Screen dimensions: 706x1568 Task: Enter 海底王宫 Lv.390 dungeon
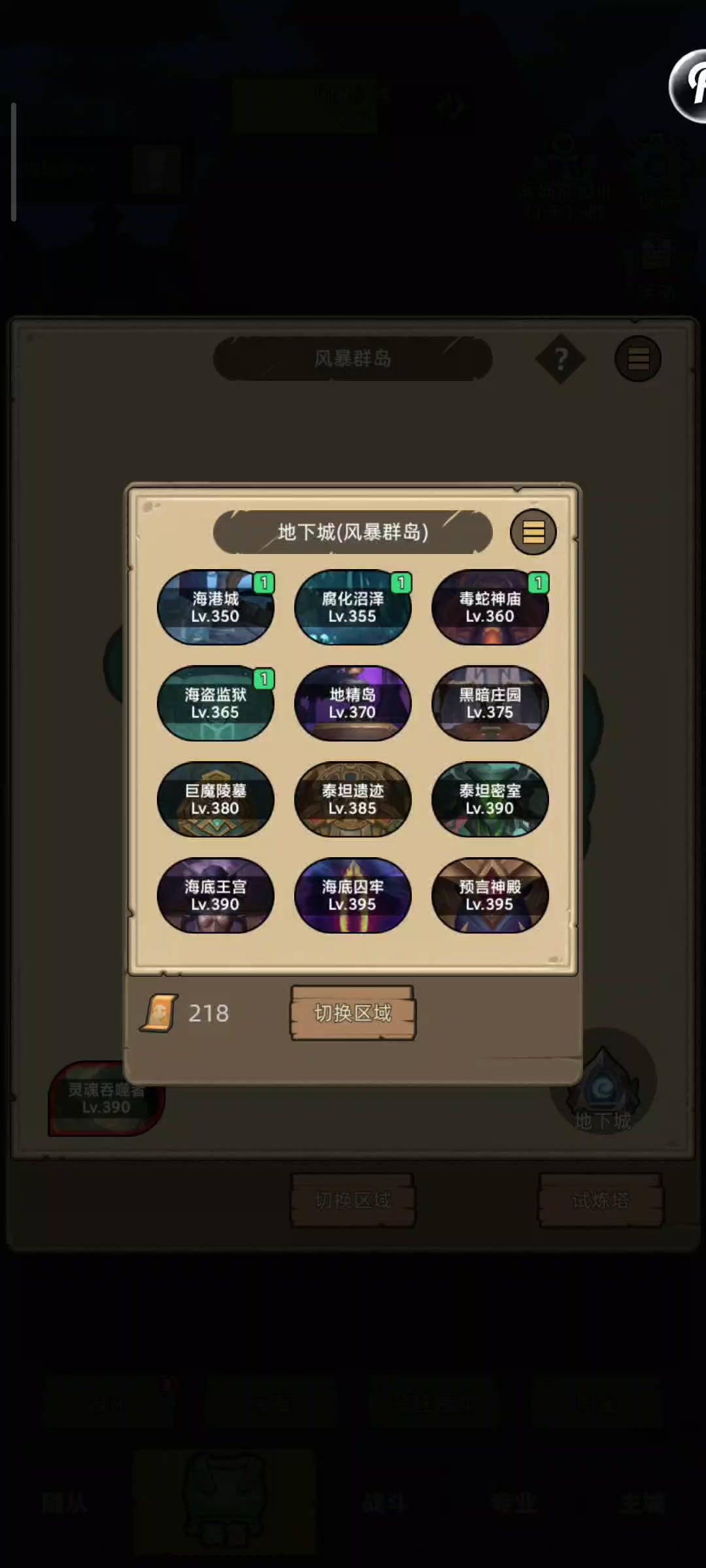point(215,895)
